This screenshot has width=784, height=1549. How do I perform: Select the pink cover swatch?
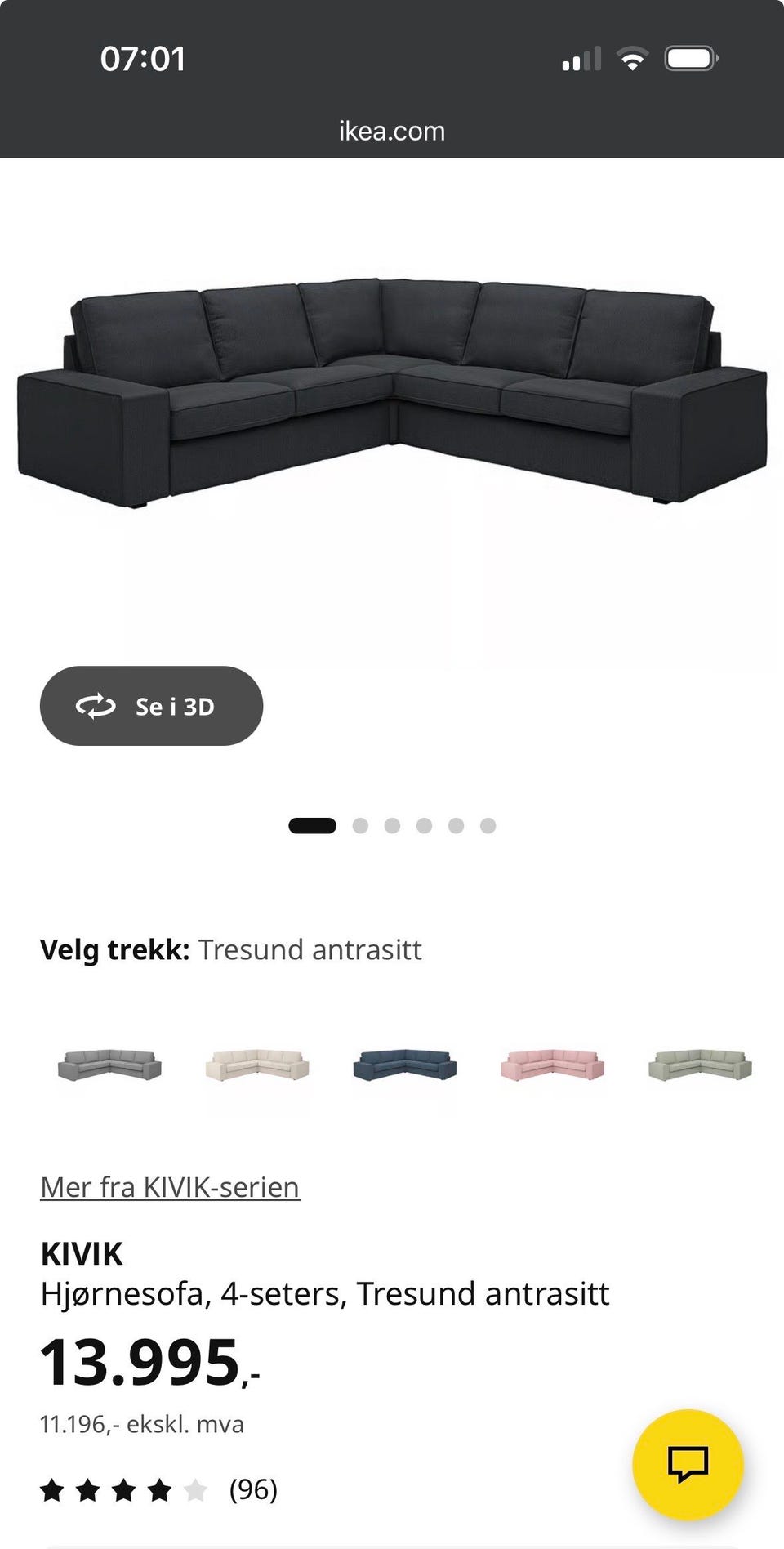(552, 1065)
